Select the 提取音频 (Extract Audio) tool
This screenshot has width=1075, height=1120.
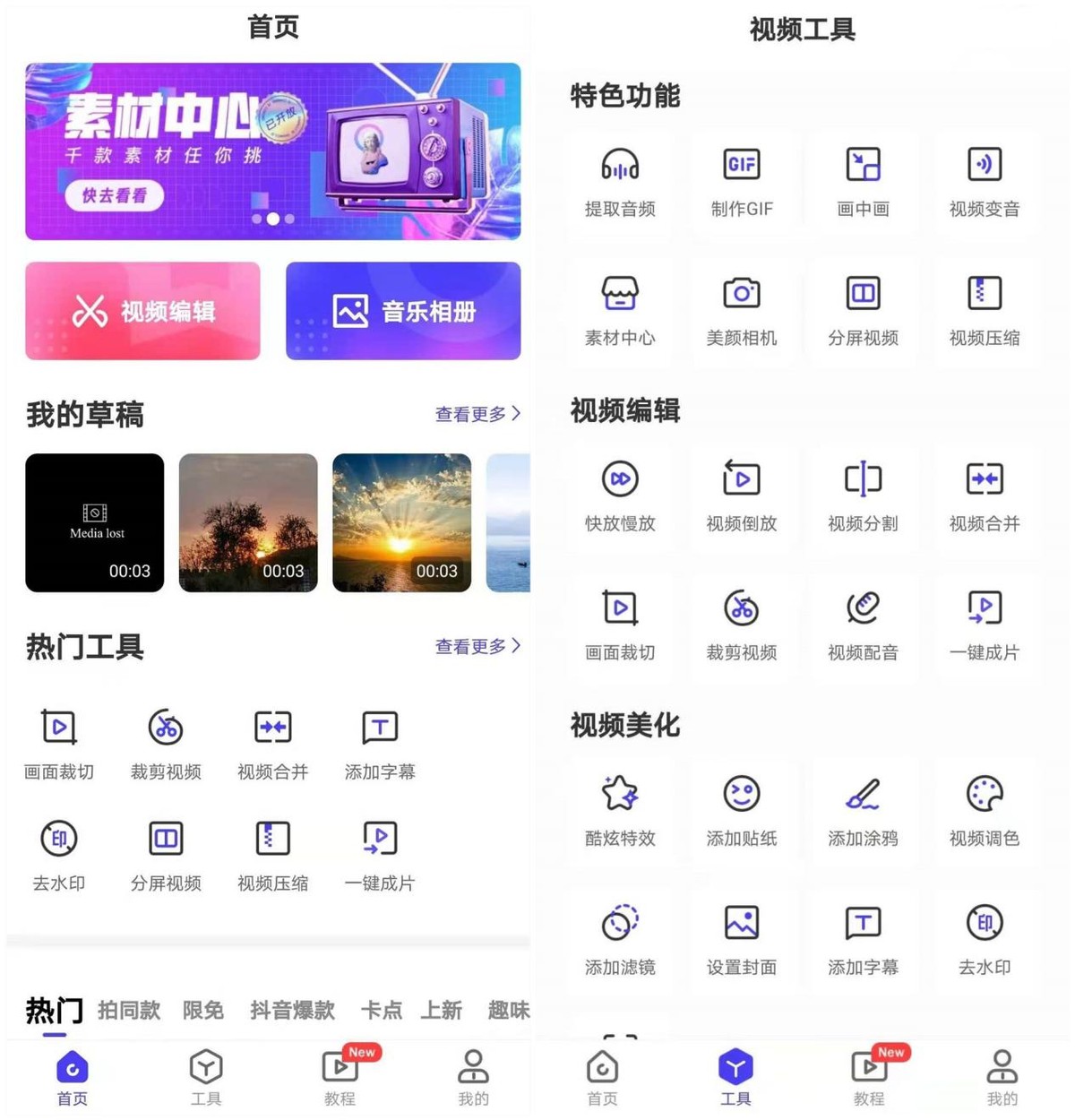click(x=621, y=182)
